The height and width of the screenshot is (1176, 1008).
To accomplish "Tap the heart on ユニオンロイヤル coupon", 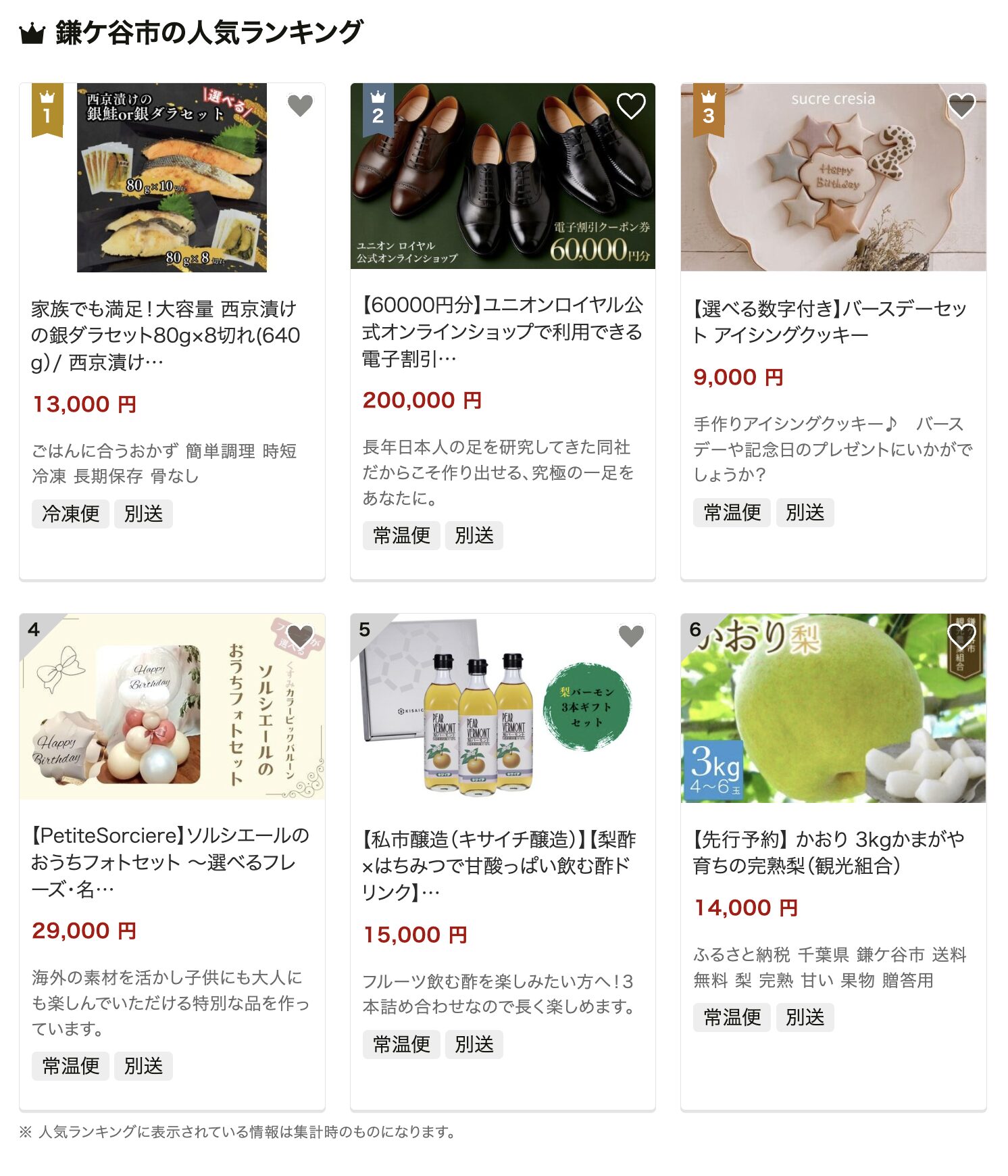I will [631, 105].
